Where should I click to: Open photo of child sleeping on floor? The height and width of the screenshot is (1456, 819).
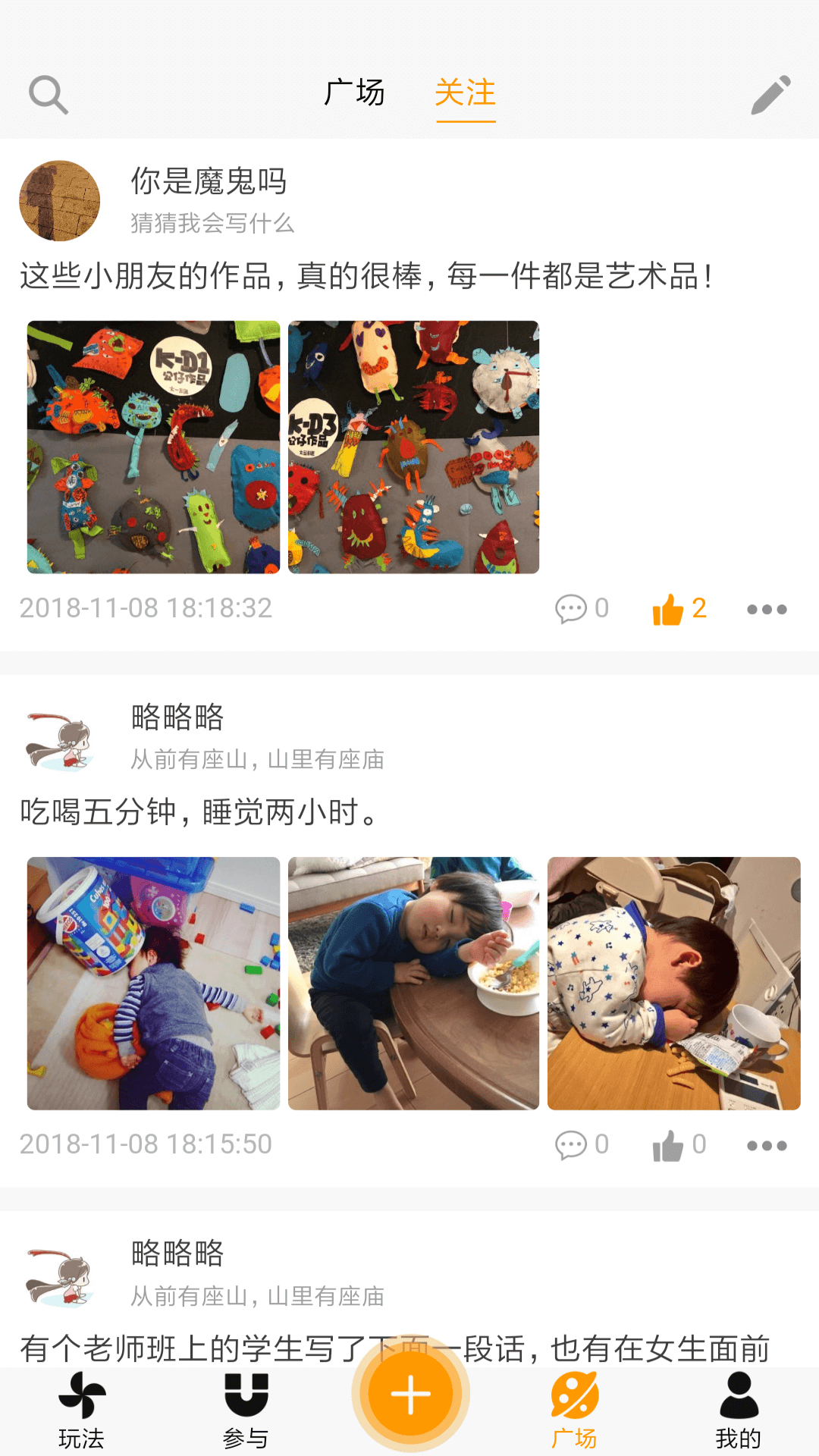pyautogui.click(x=153, y=984)
